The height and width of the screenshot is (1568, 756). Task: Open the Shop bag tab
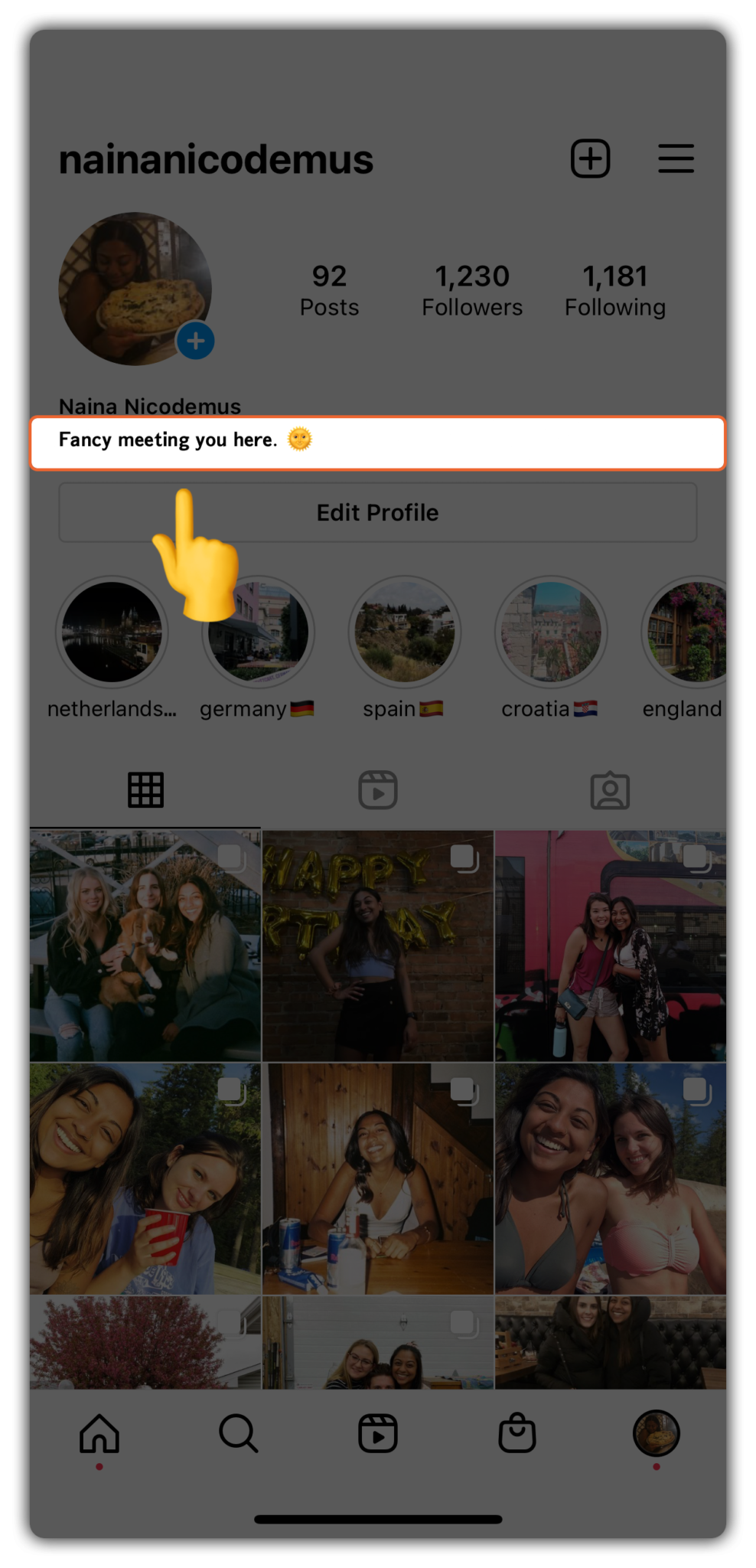517,1432
